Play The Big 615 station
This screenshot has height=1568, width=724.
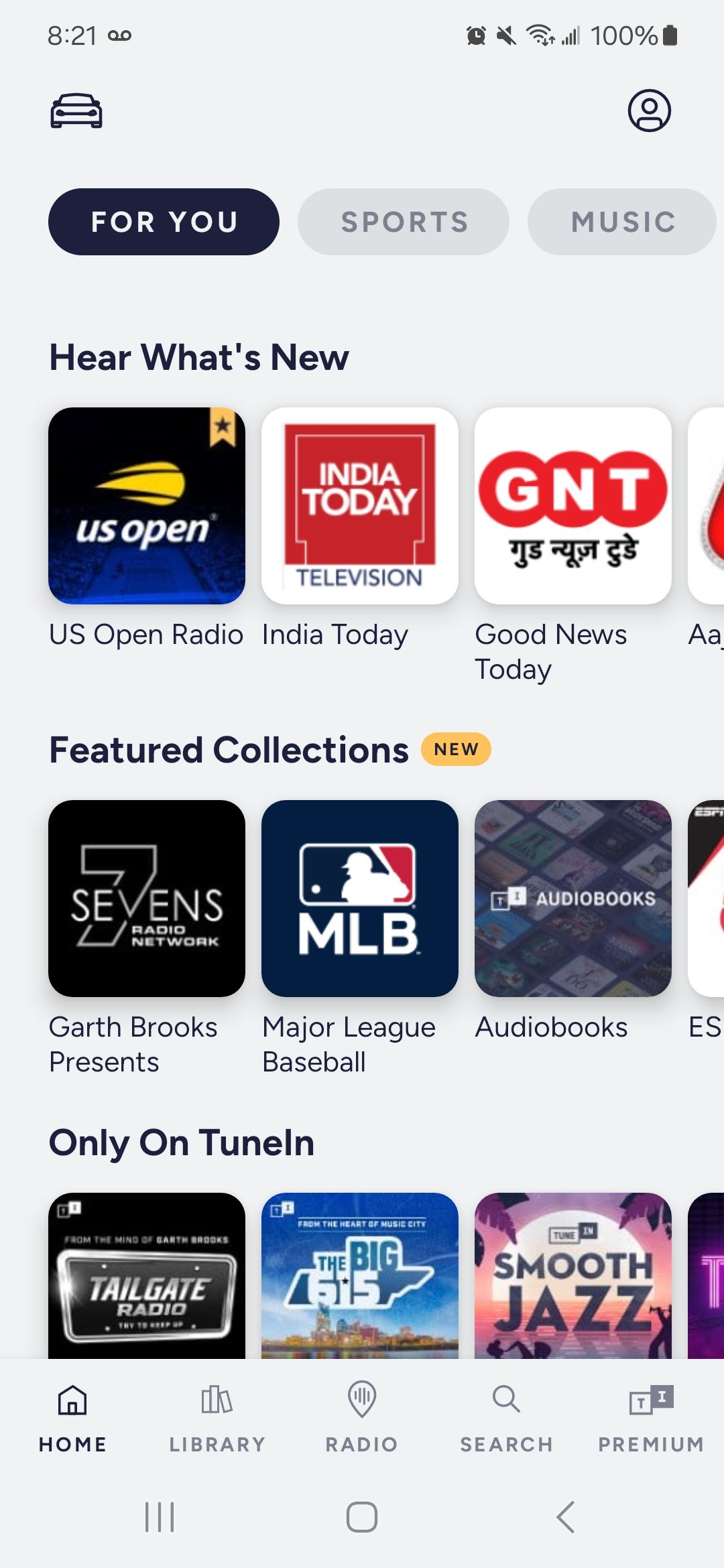tap(360, 1277)
